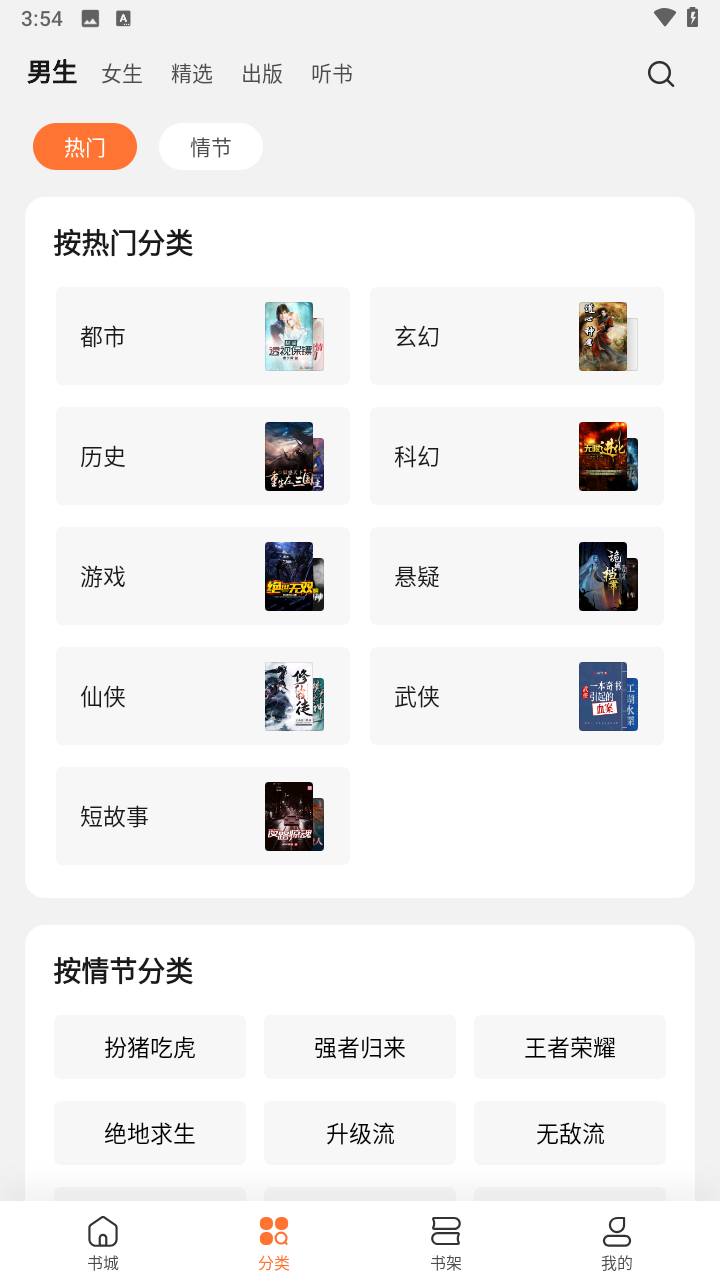The height and width of the screenshot is (1280, 720).
Task: Choose the 升级流 plot tag
Action: pos(360,1133)
